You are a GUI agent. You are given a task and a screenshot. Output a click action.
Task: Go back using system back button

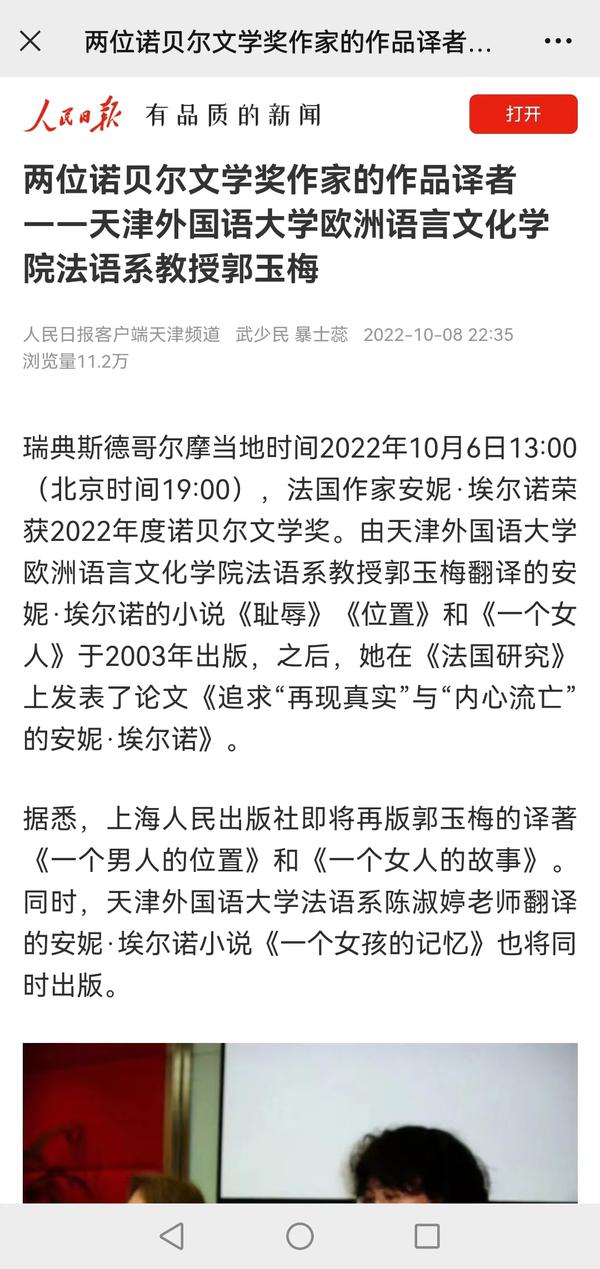tap(172, 1236)
